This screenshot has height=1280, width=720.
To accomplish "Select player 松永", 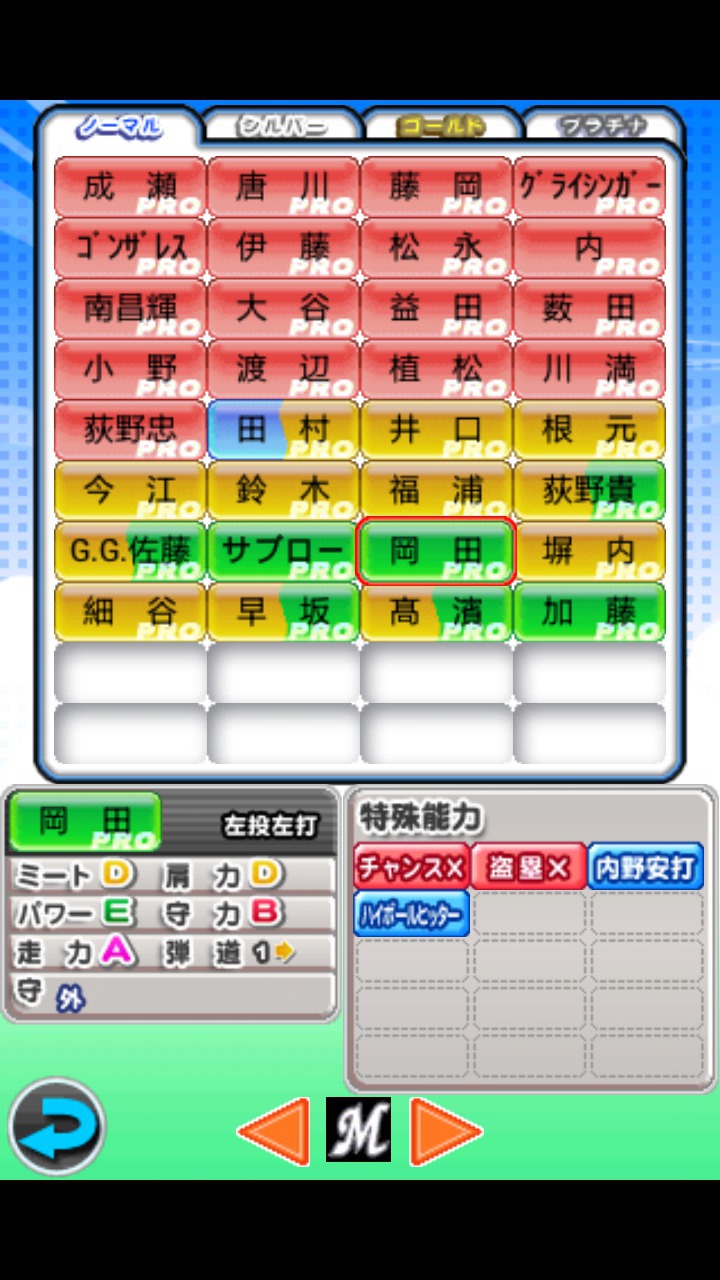I will 436,247.
